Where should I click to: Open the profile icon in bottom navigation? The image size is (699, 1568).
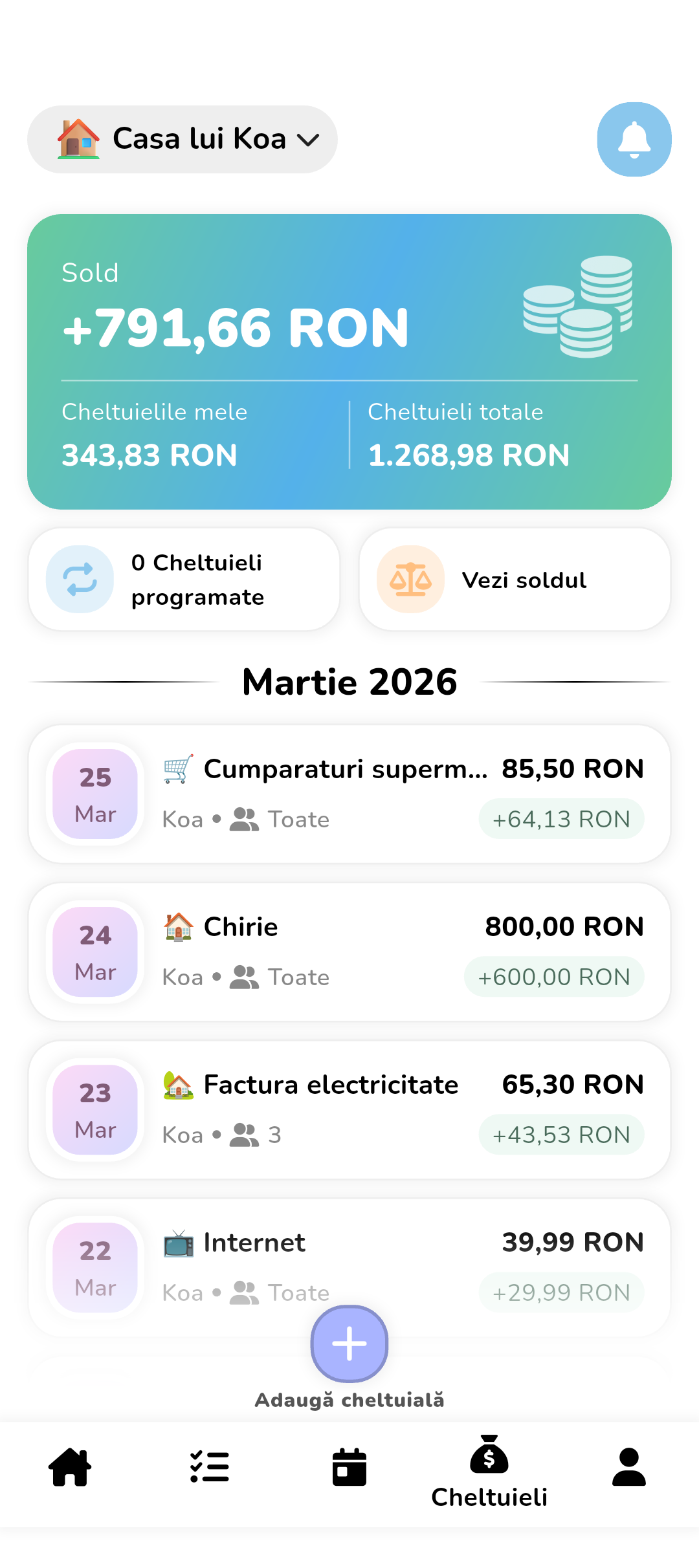628,1467
